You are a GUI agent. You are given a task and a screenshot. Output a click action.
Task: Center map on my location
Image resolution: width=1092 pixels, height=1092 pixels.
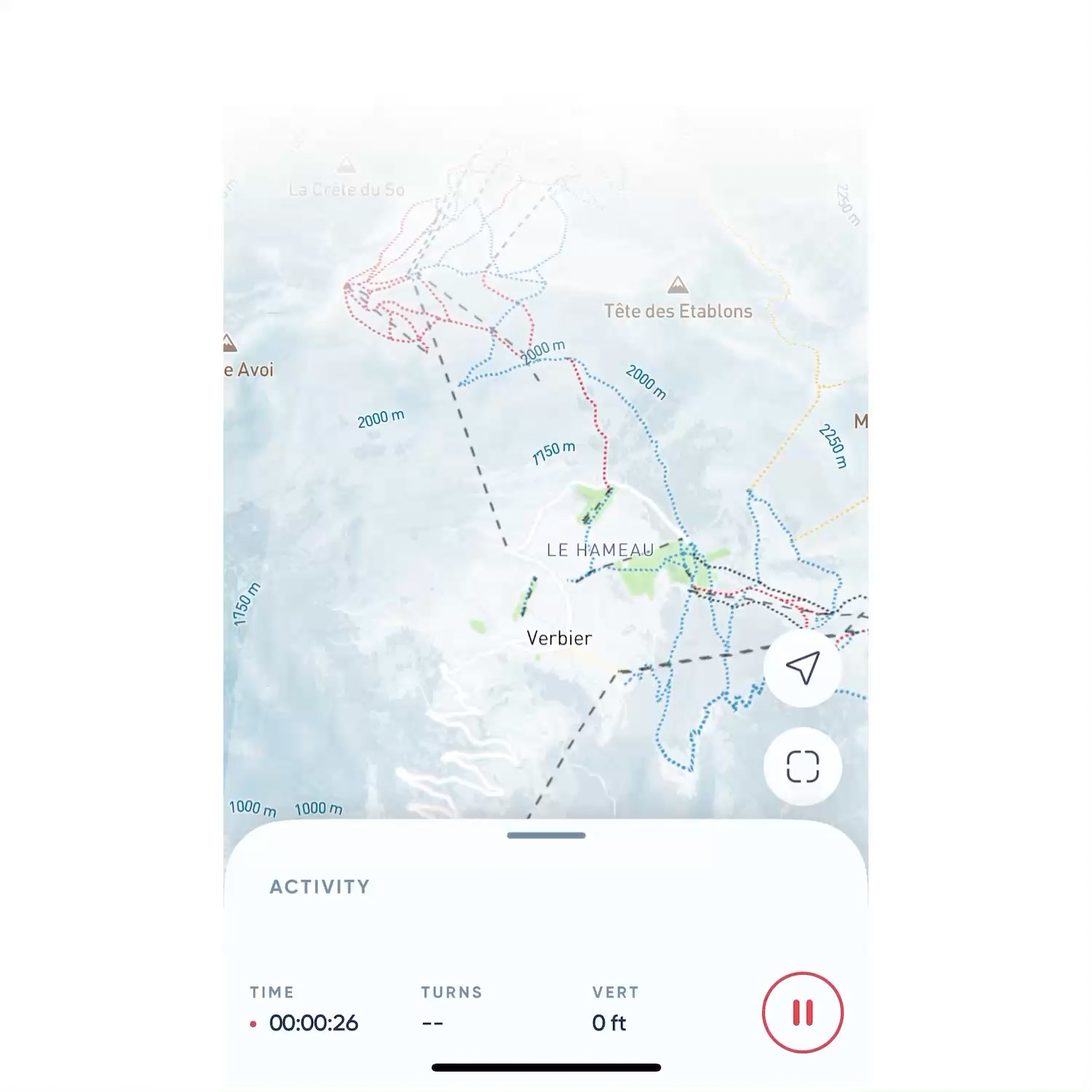802,667
